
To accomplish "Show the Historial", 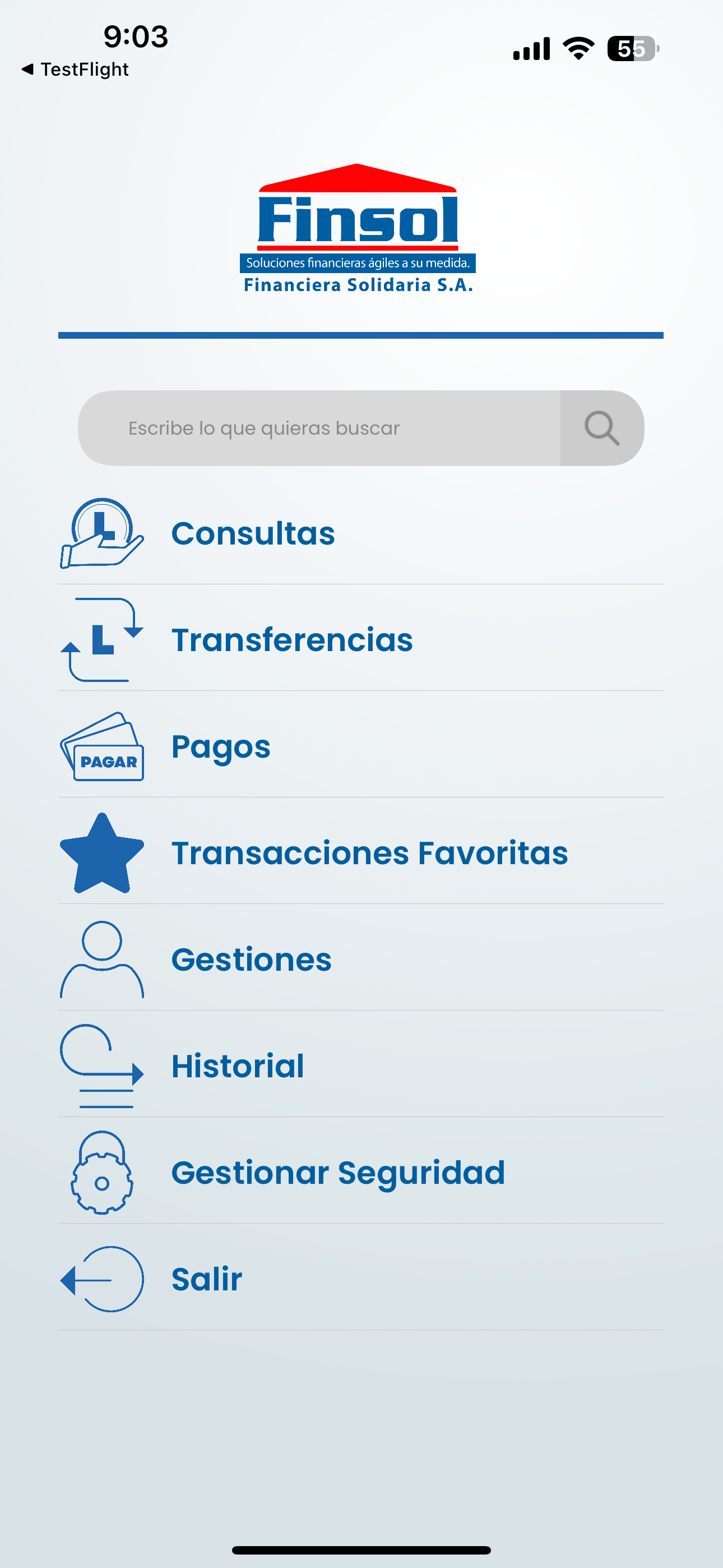I will point(361,1065).
